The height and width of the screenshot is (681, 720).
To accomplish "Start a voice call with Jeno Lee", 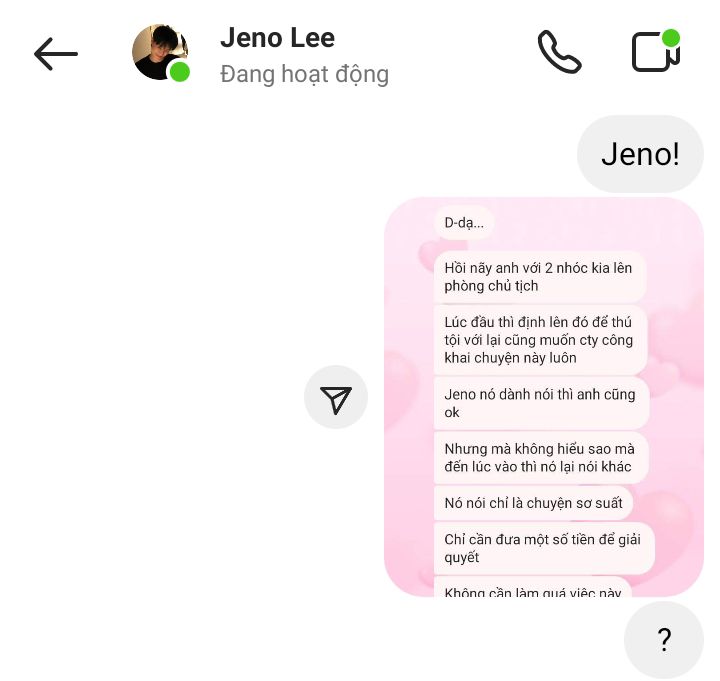I will point(559,53).
